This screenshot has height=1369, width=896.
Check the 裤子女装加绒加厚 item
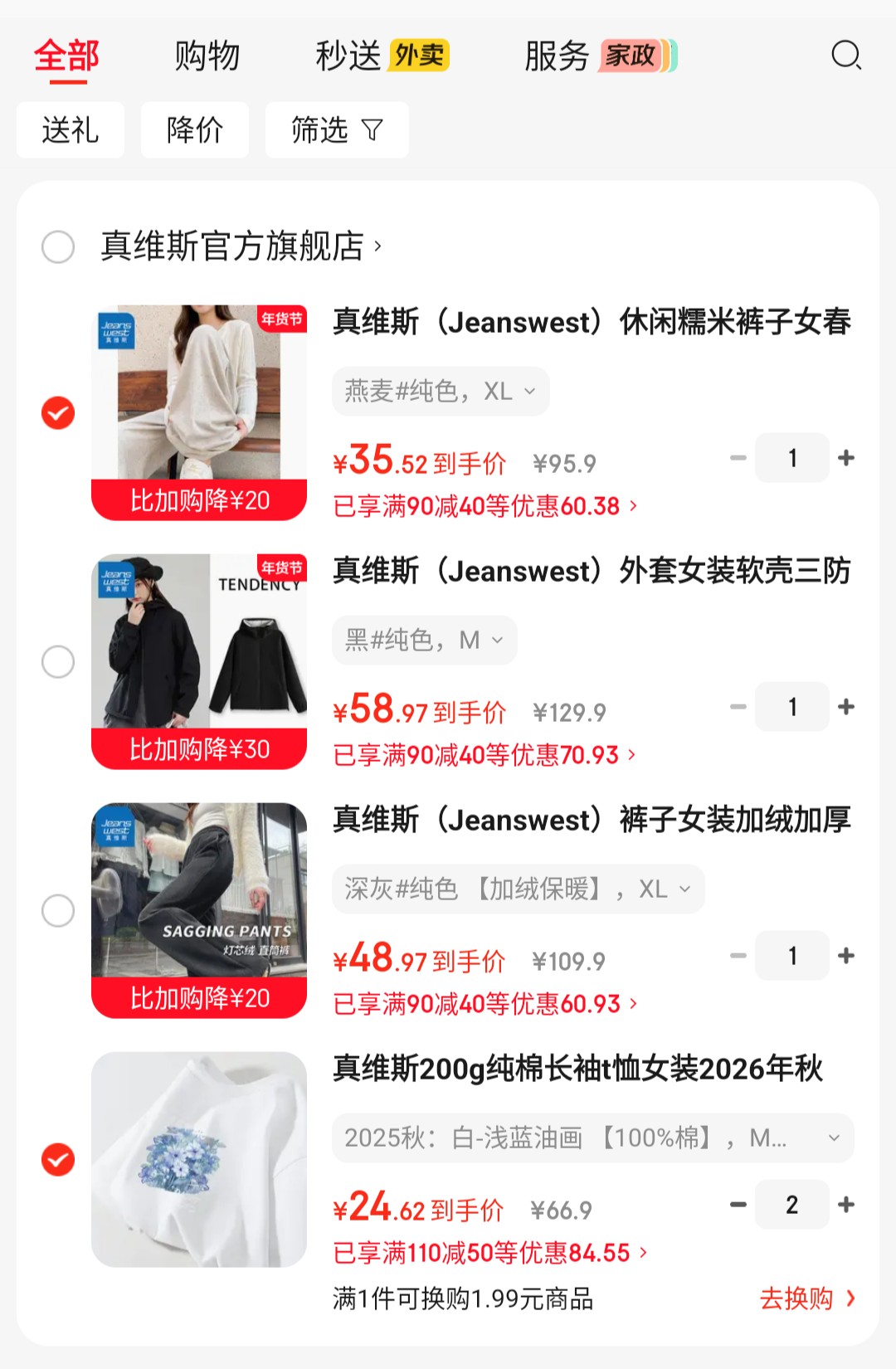pos(58,910)
